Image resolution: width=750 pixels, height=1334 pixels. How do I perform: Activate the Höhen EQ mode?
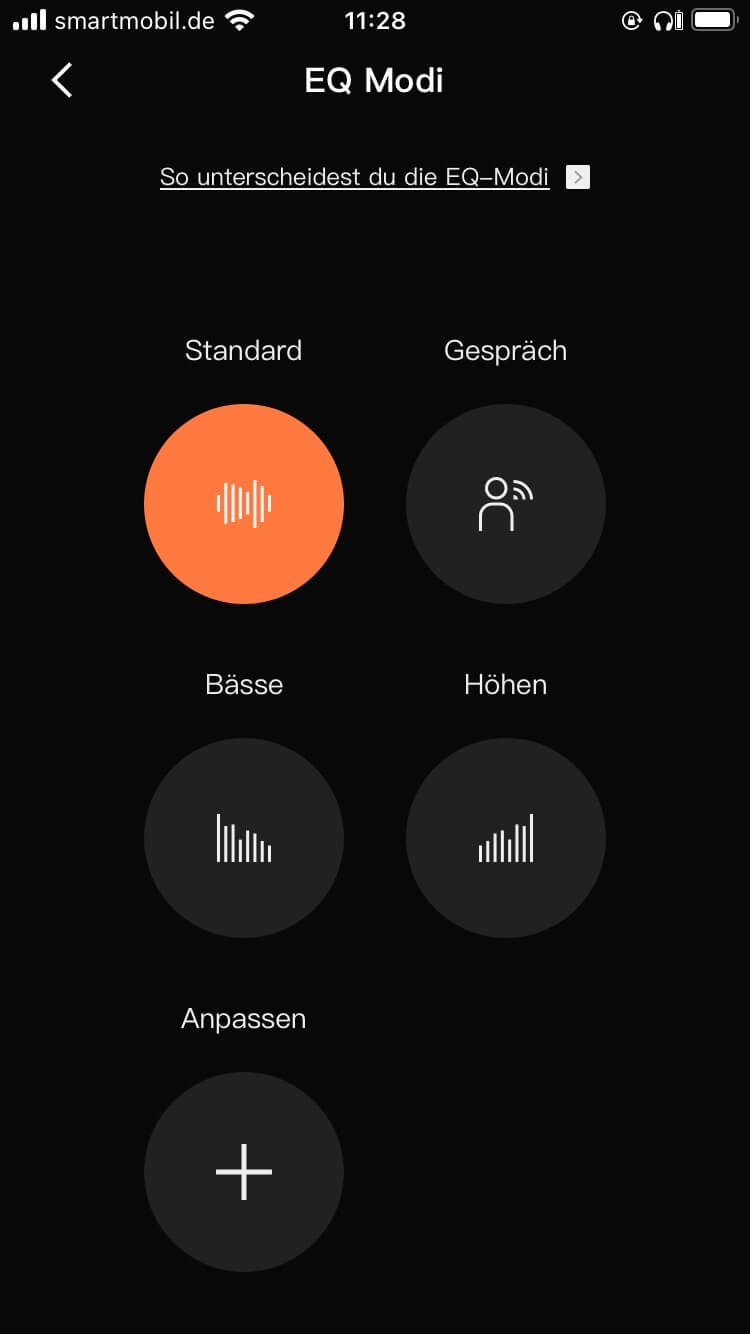(x=505, y=838)
